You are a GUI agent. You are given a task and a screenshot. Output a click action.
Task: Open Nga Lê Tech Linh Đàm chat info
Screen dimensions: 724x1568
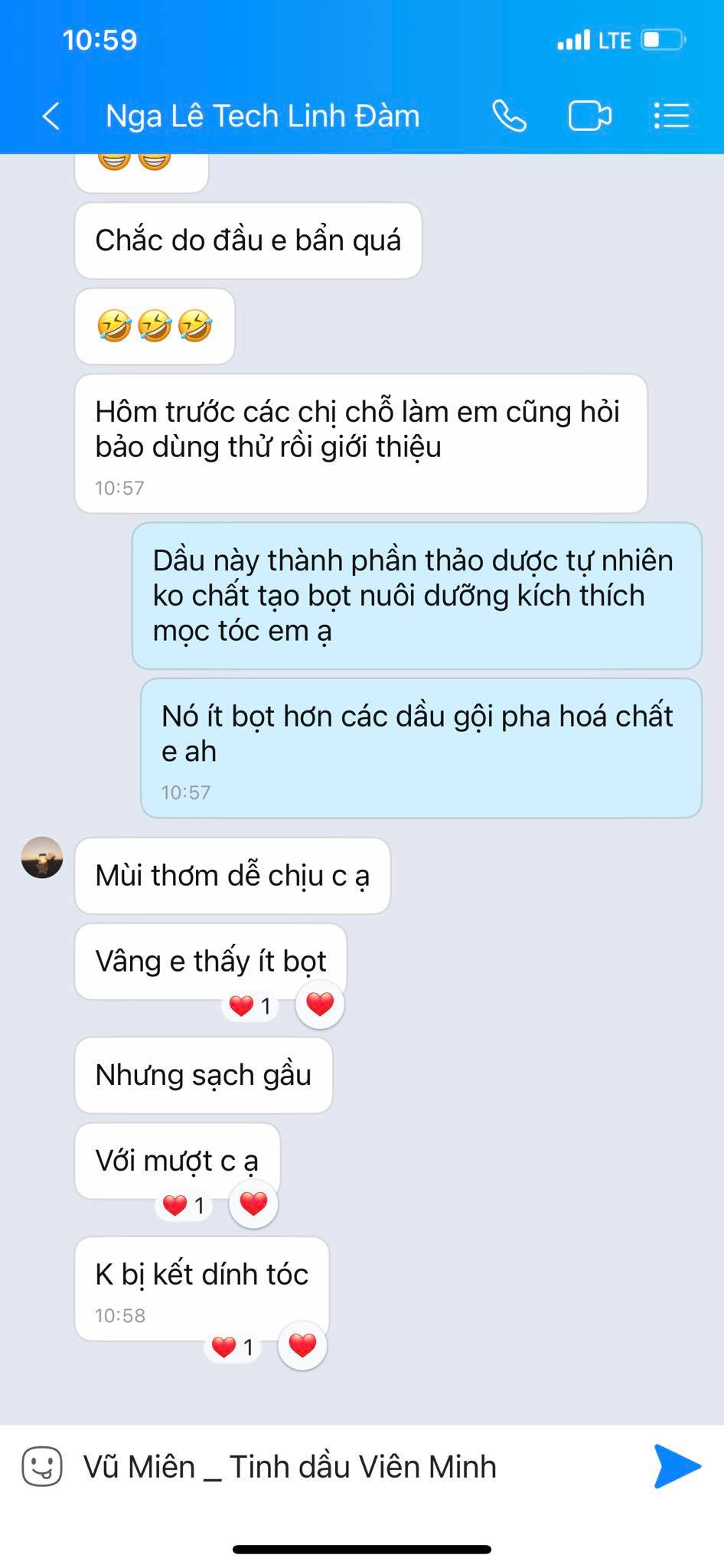point(263,116)
